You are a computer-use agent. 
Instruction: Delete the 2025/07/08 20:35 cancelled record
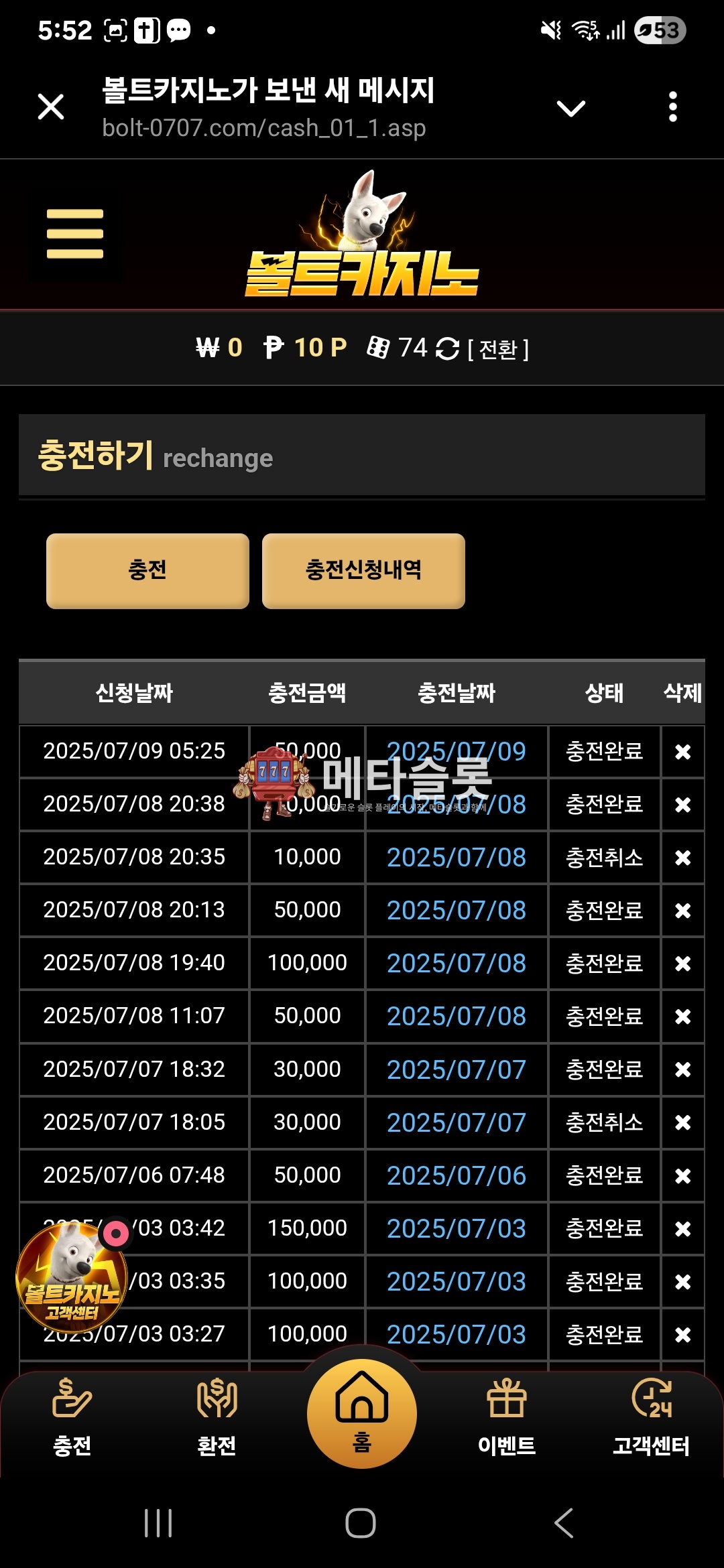tap(682, 858)
